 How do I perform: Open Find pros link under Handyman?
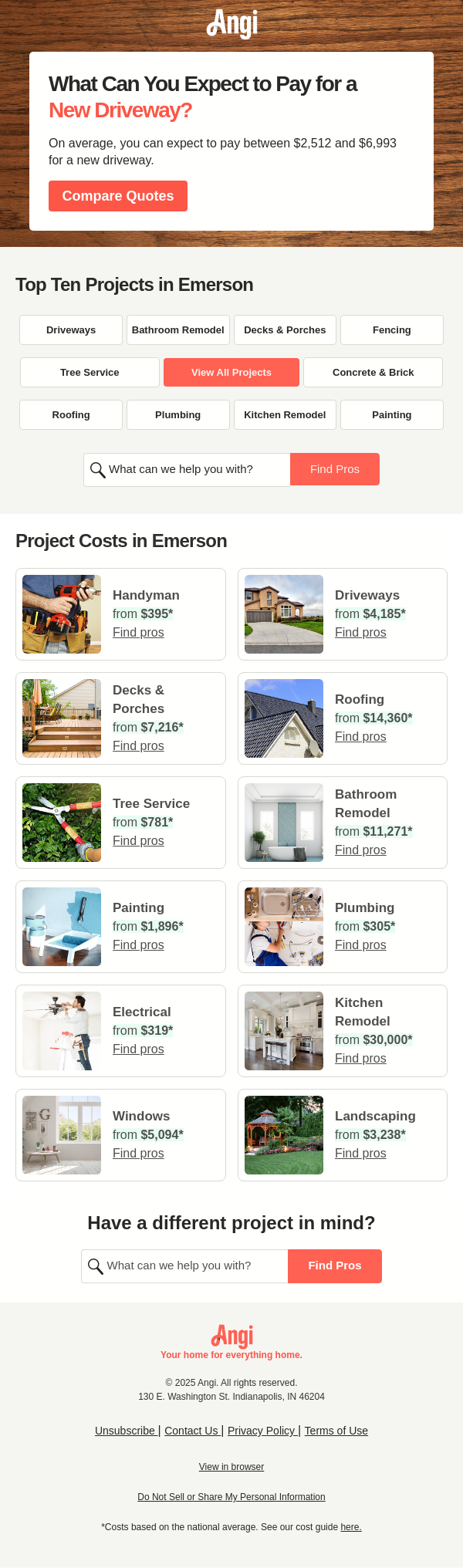138,632
